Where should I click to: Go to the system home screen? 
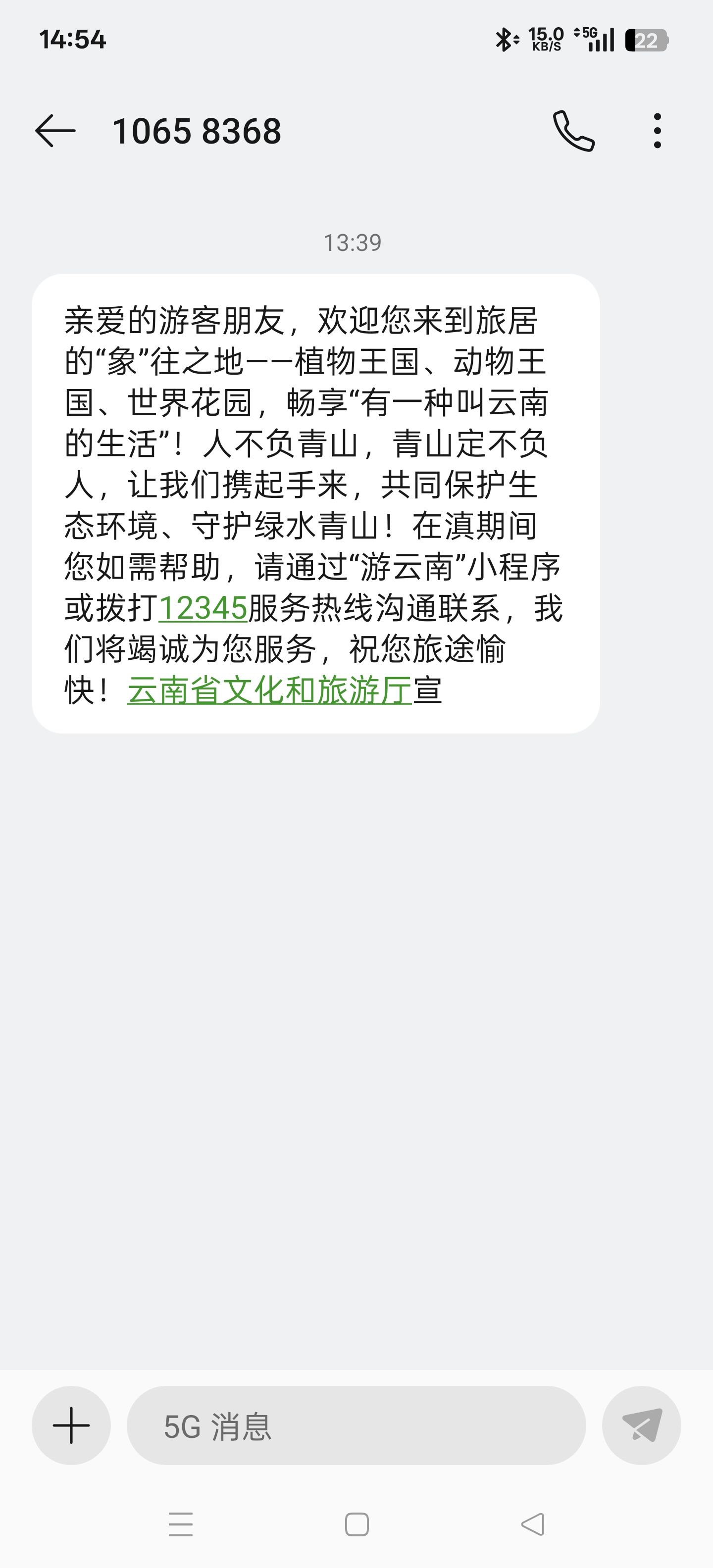[x=357, y=1525]
